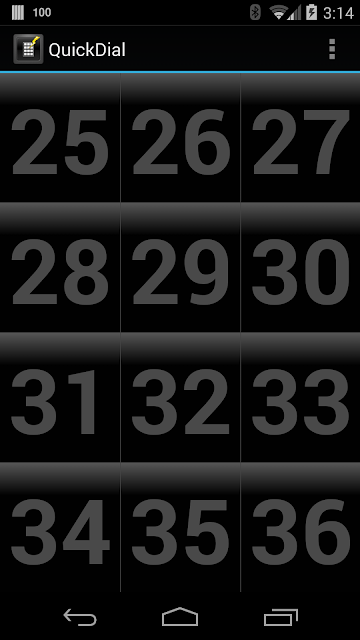Open quick dial slot 30

click(x=300, y=267)
